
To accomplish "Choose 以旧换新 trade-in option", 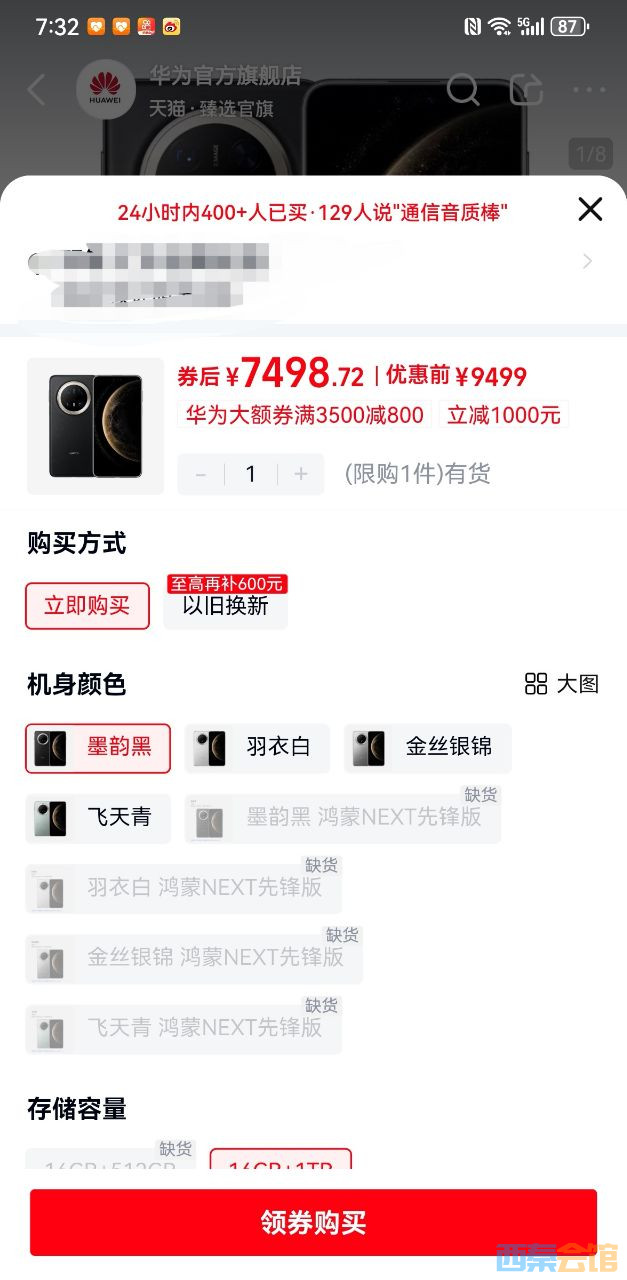I will (226, 606).
